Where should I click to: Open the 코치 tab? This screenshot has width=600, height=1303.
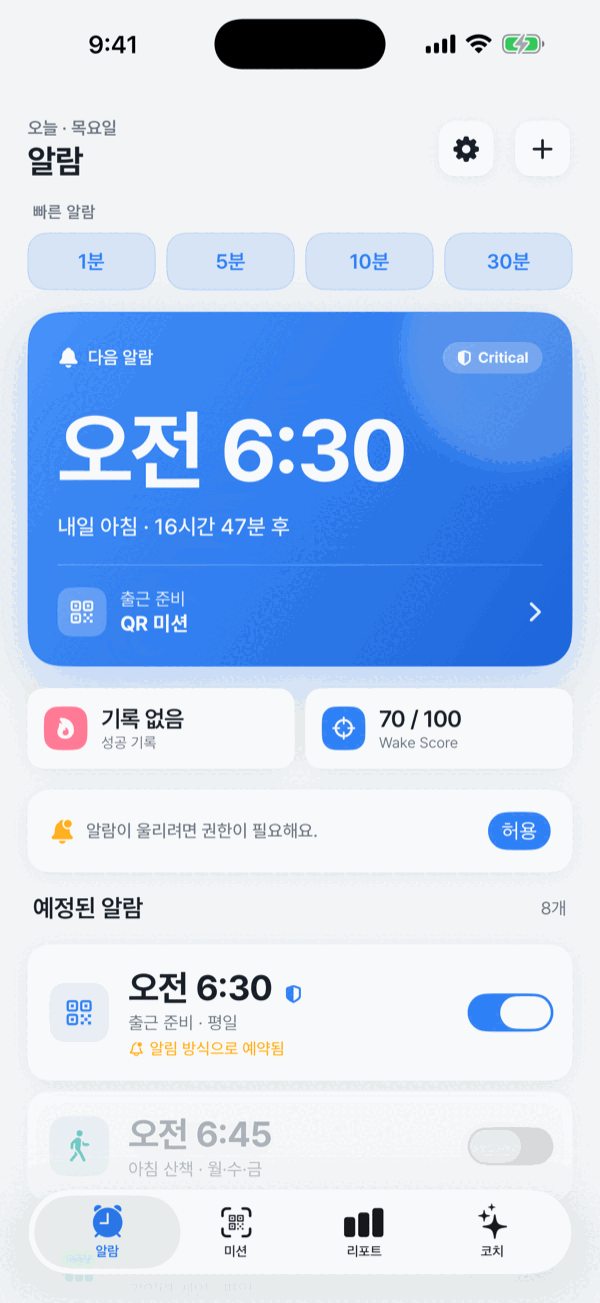click(x=492, y=1232)
